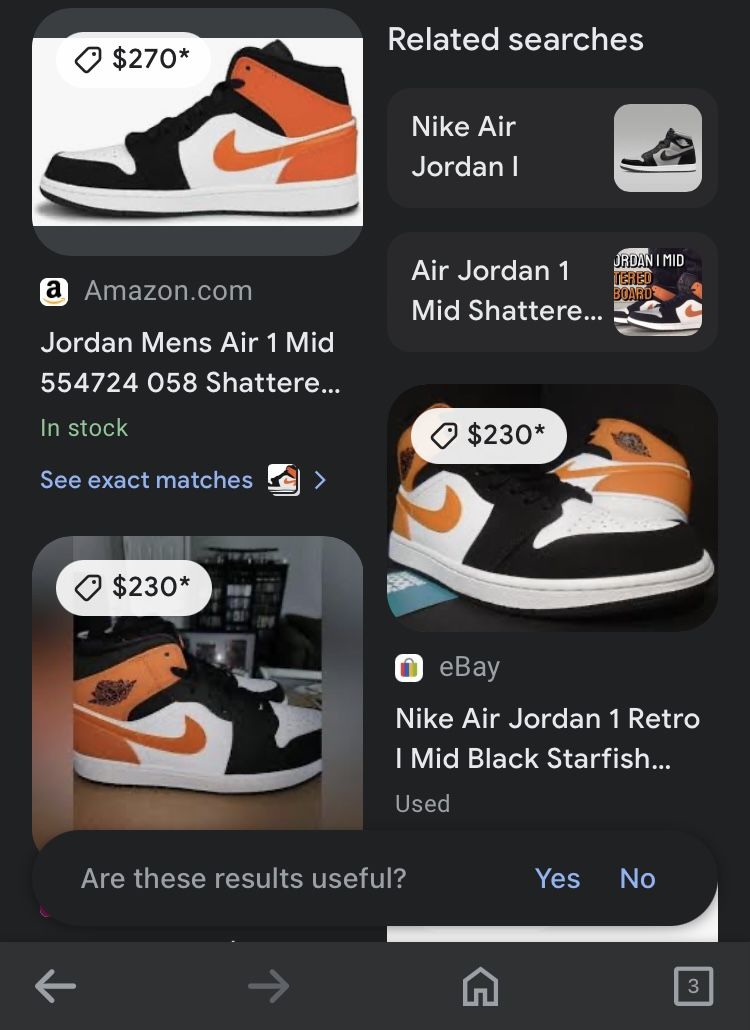Open the Amazon.com product link
This screenshot has height=1030, width=750.
coord(168,291)
